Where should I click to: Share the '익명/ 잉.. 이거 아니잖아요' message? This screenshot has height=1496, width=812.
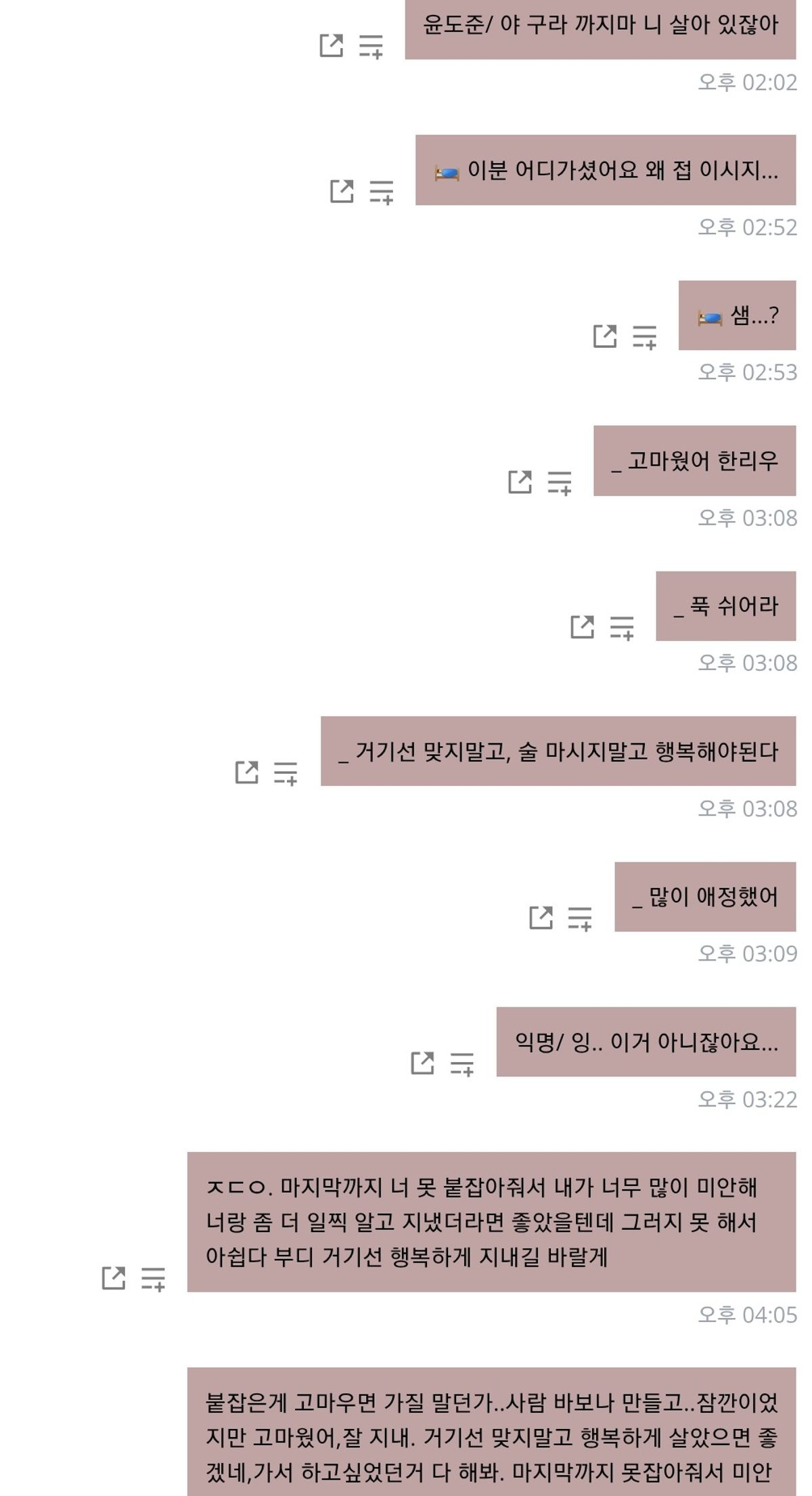422,1063
